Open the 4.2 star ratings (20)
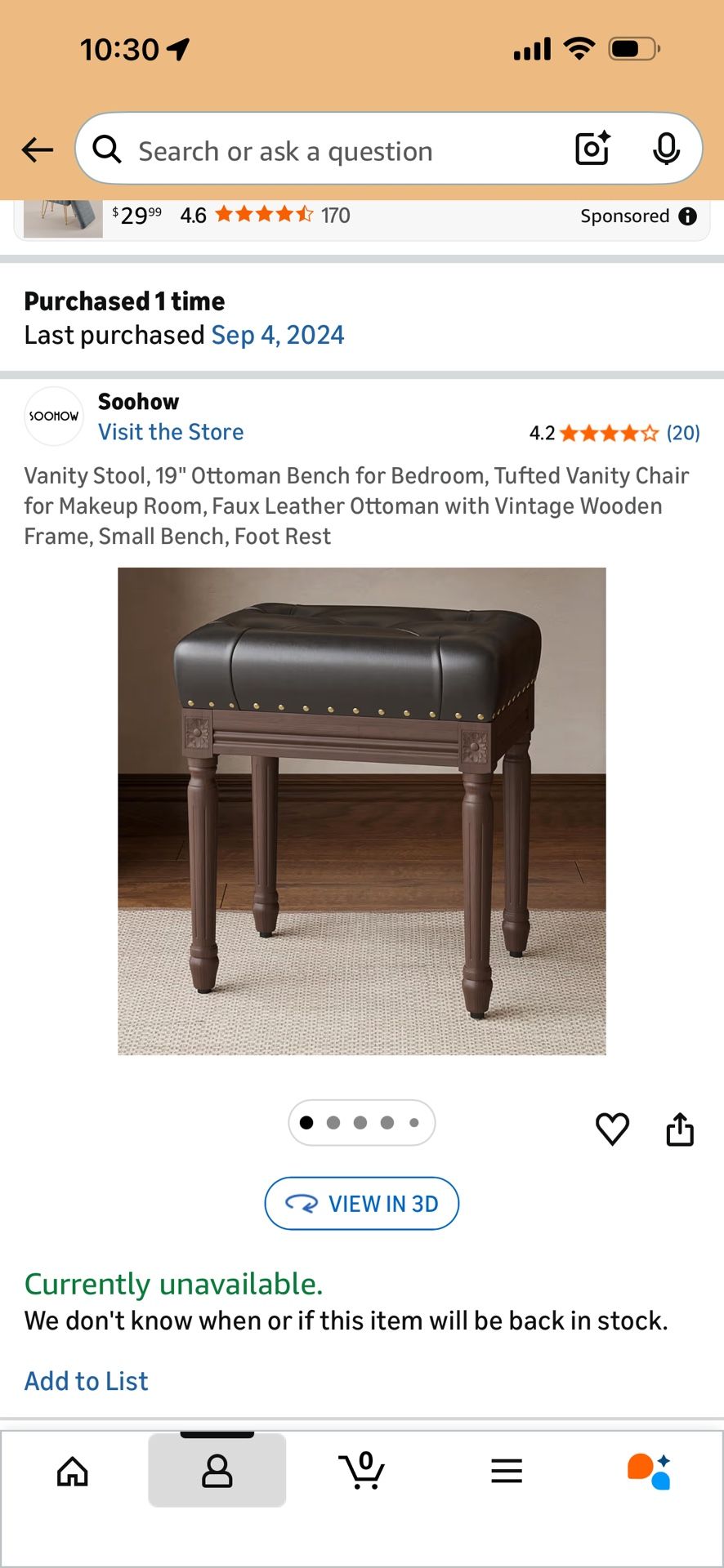 click(615, 433)
